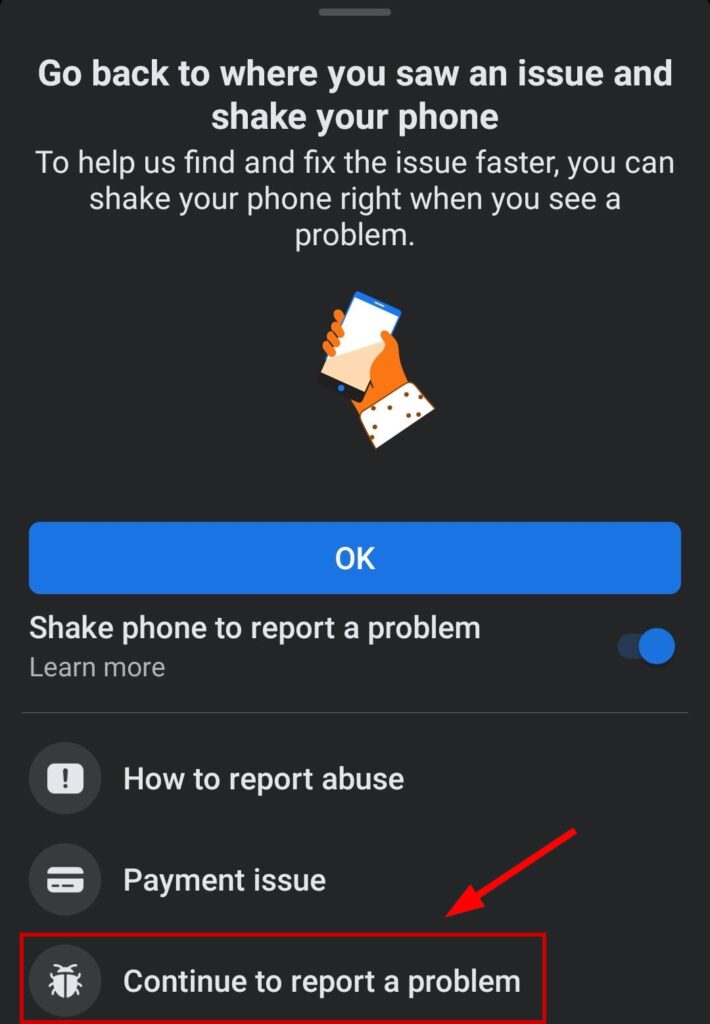The width and height of the screenshot is (710, 1024).
Task: Choose Continue to report a problem
Action: coord(320,981)
